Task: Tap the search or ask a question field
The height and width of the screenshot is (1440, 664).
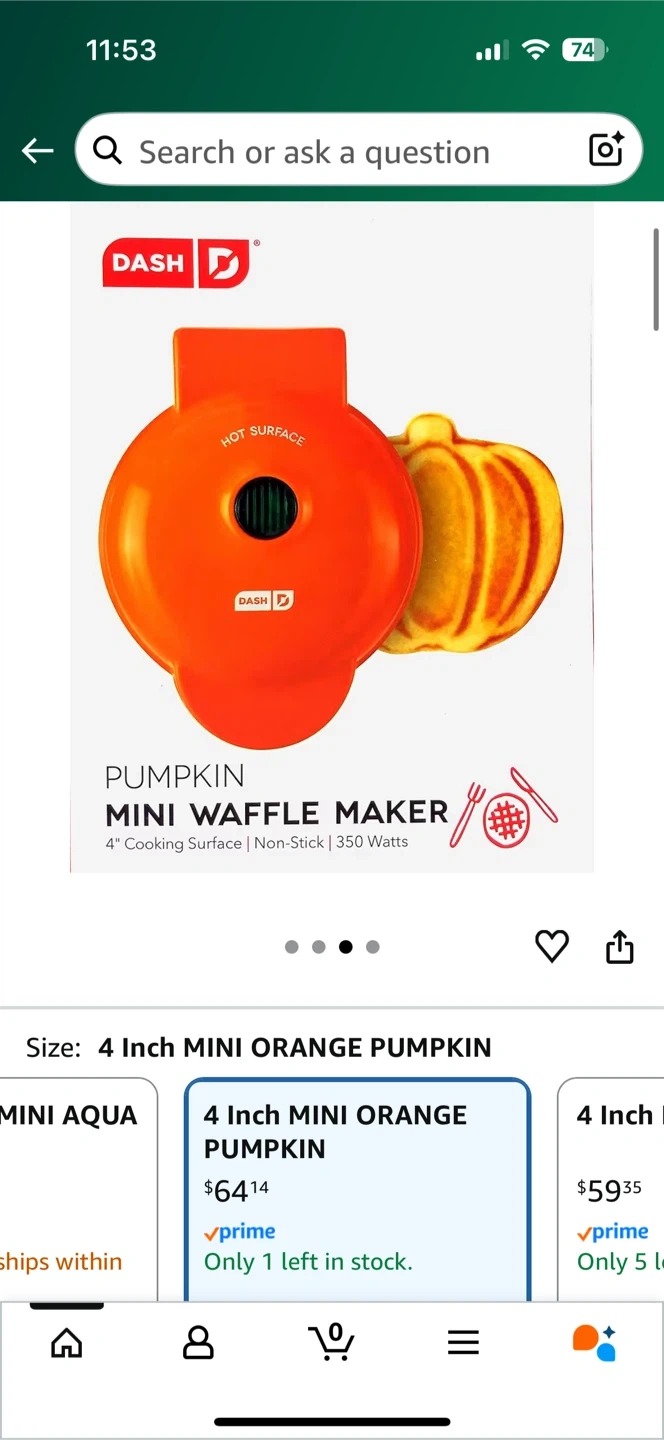Action: tap(340, 152)
